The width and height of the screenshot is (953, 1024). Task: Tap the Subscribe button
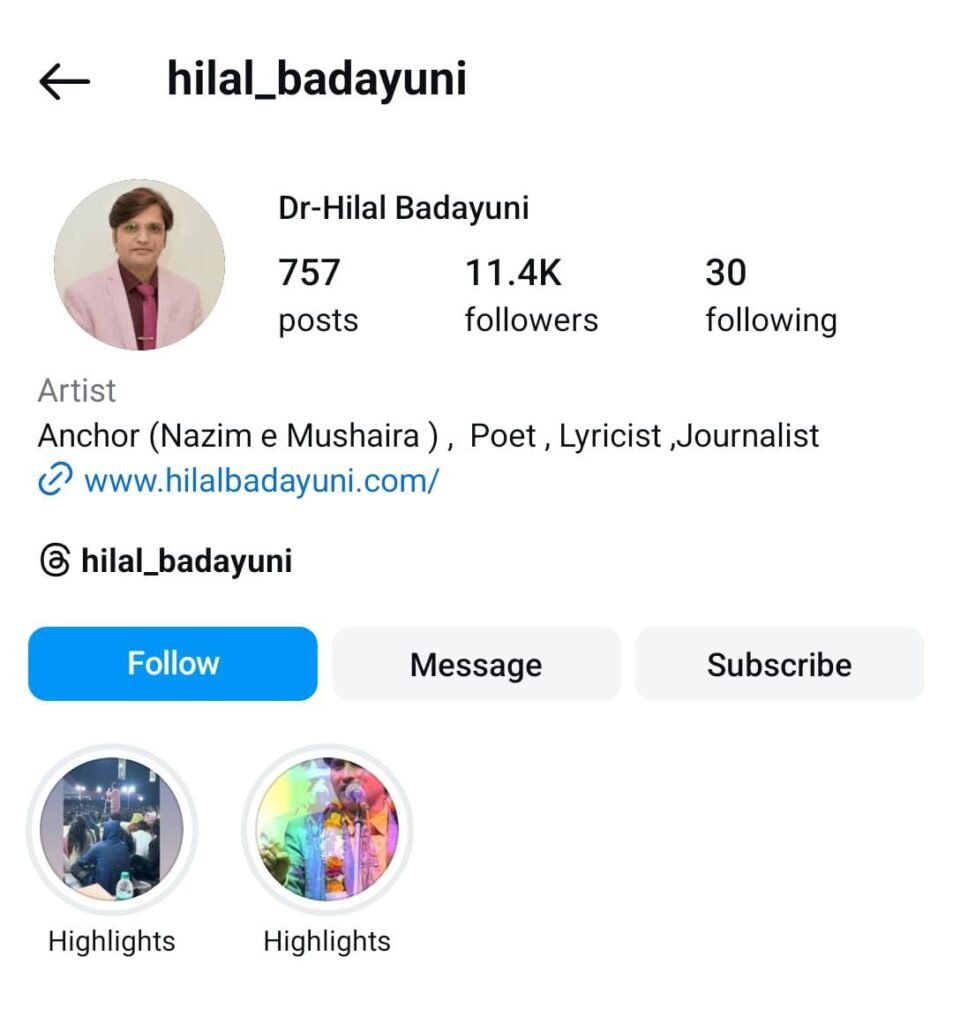pos(779,665)
